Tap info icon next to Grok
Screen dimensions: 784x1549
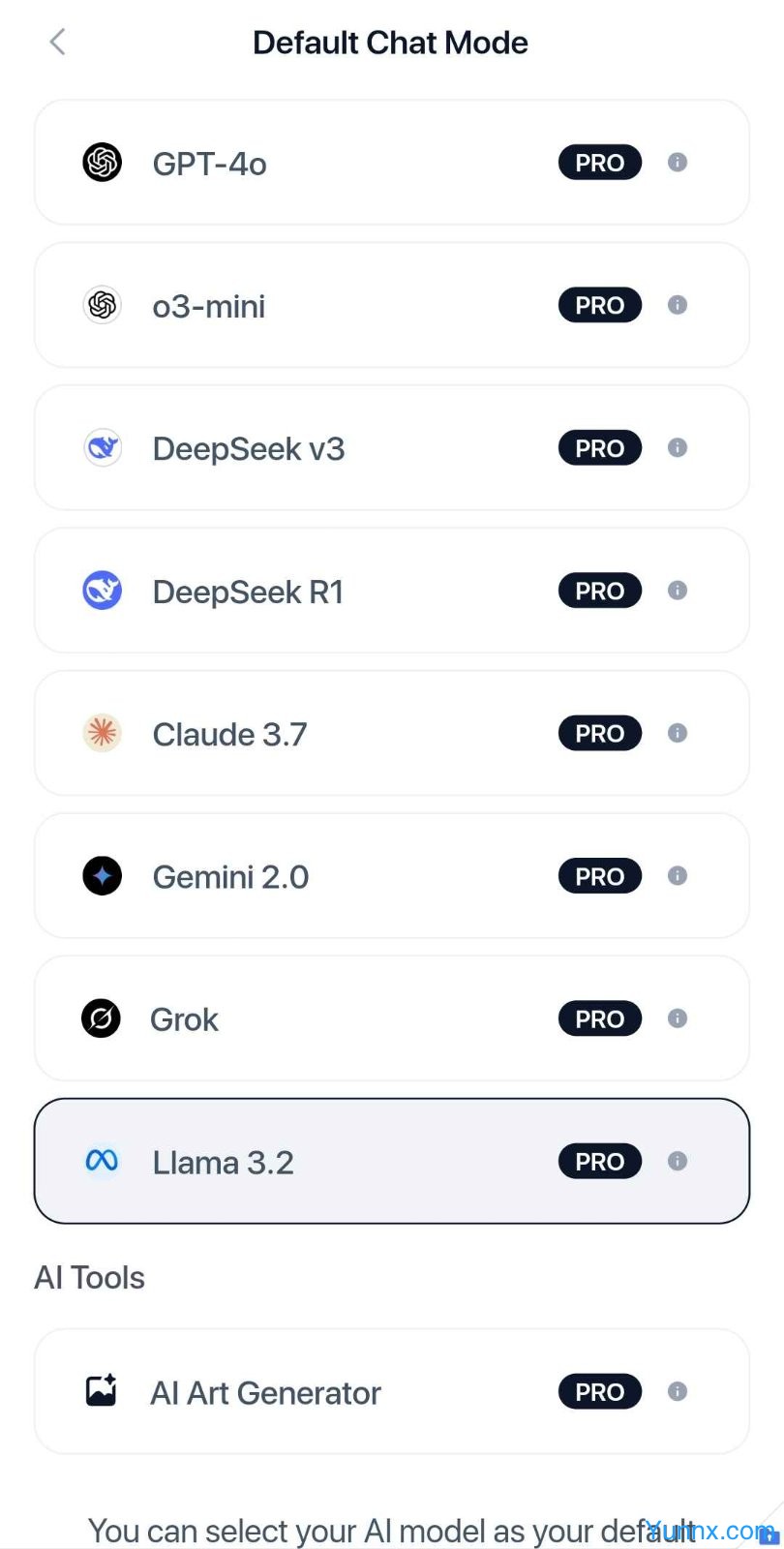tap(678, 1017)
